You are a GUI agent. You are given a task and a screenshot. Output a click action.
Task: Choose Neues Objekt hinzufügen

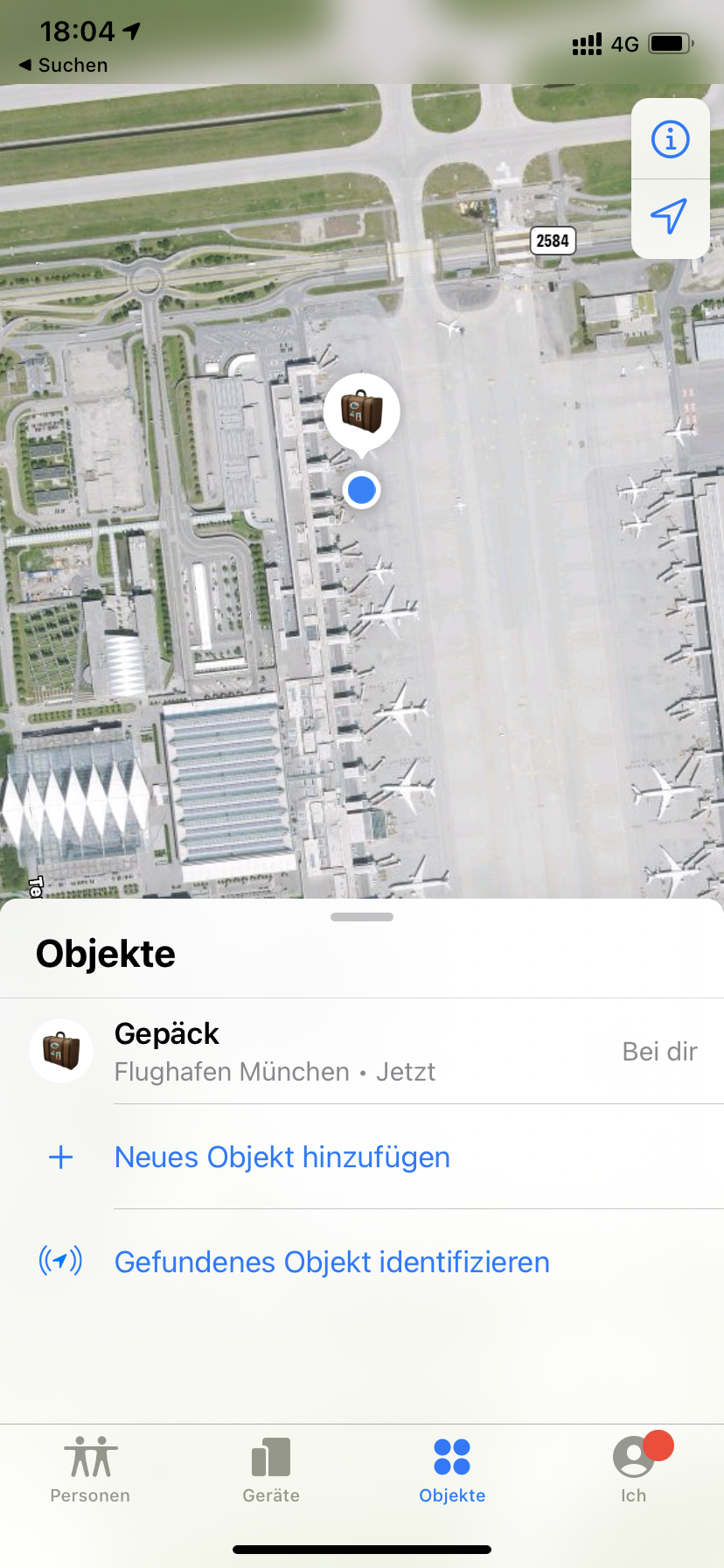282,1157
